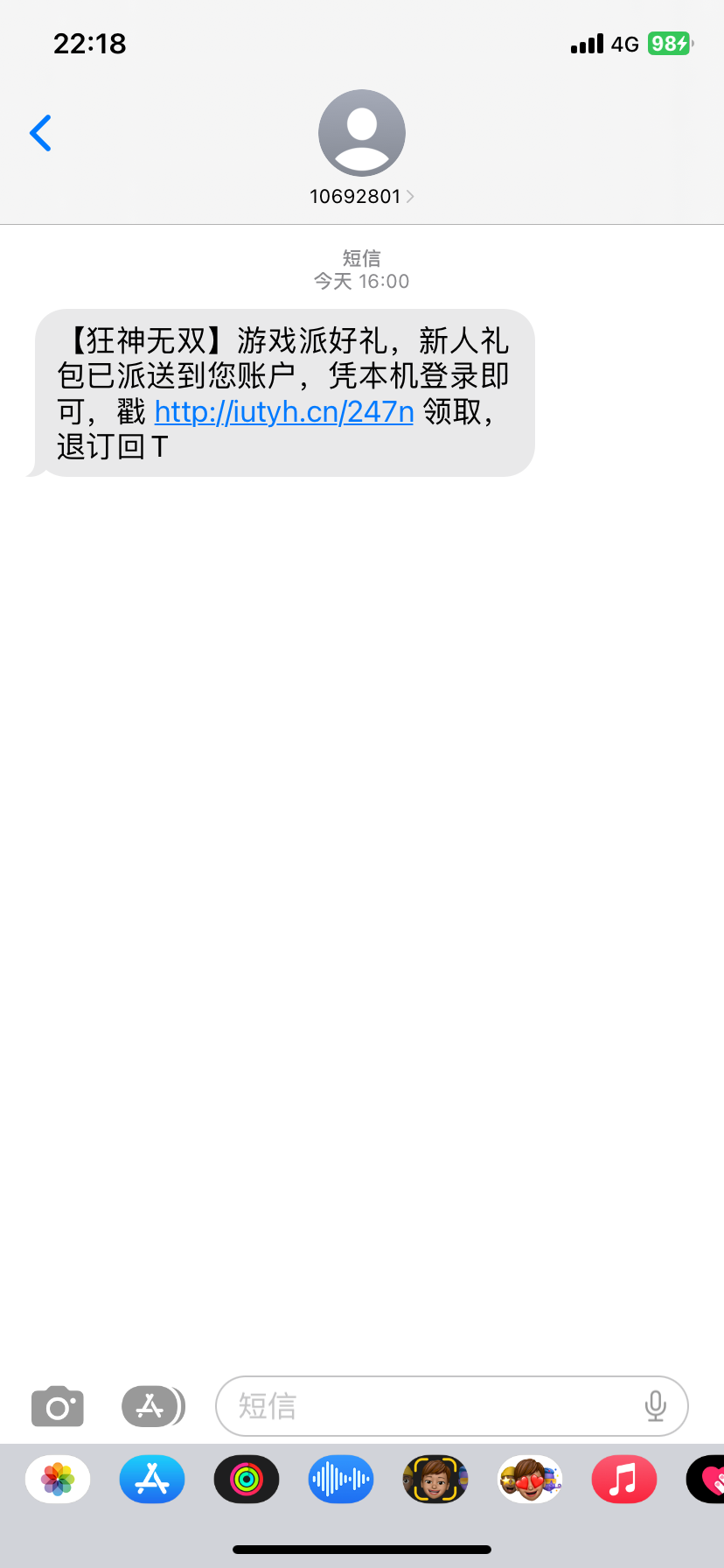Go back to the message list

[41, 133]
